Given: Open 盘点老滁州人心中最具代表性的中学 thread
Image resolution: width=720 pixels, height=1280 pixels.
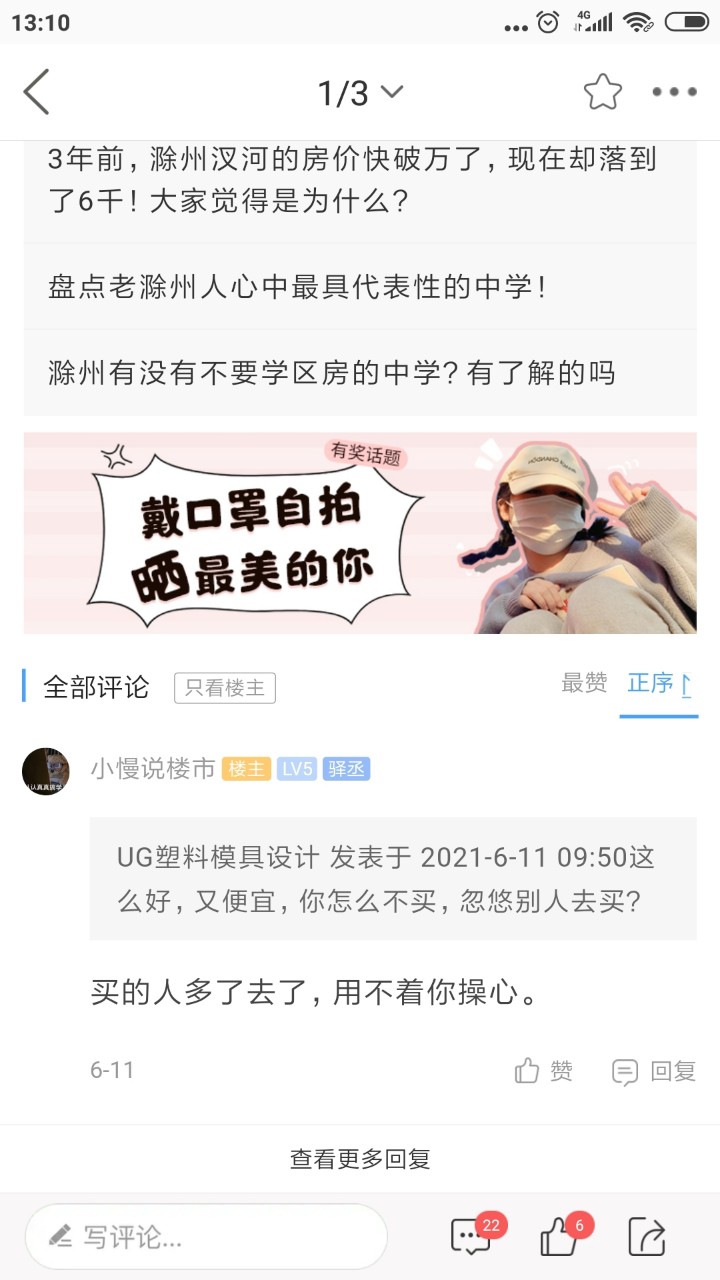Looking at the screenshot, I should click(360, 288).
